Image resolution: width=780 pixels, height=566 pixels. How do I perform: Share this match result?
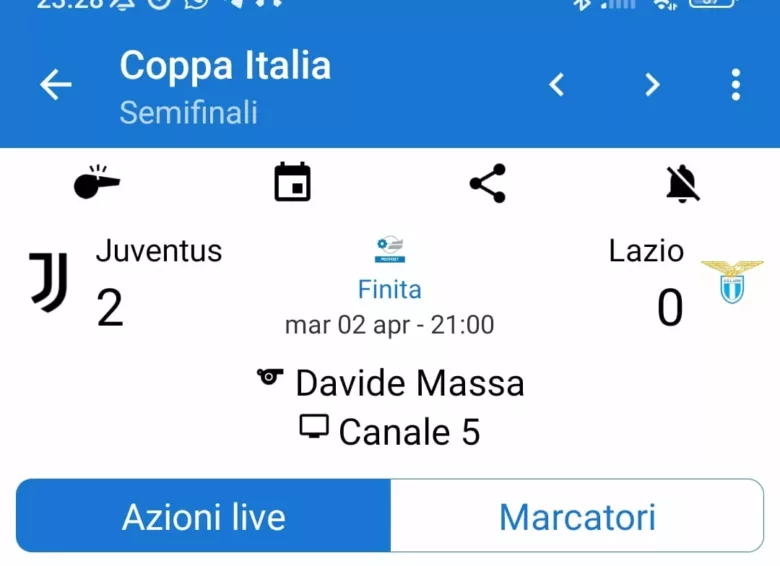click(x=488, y=183)
